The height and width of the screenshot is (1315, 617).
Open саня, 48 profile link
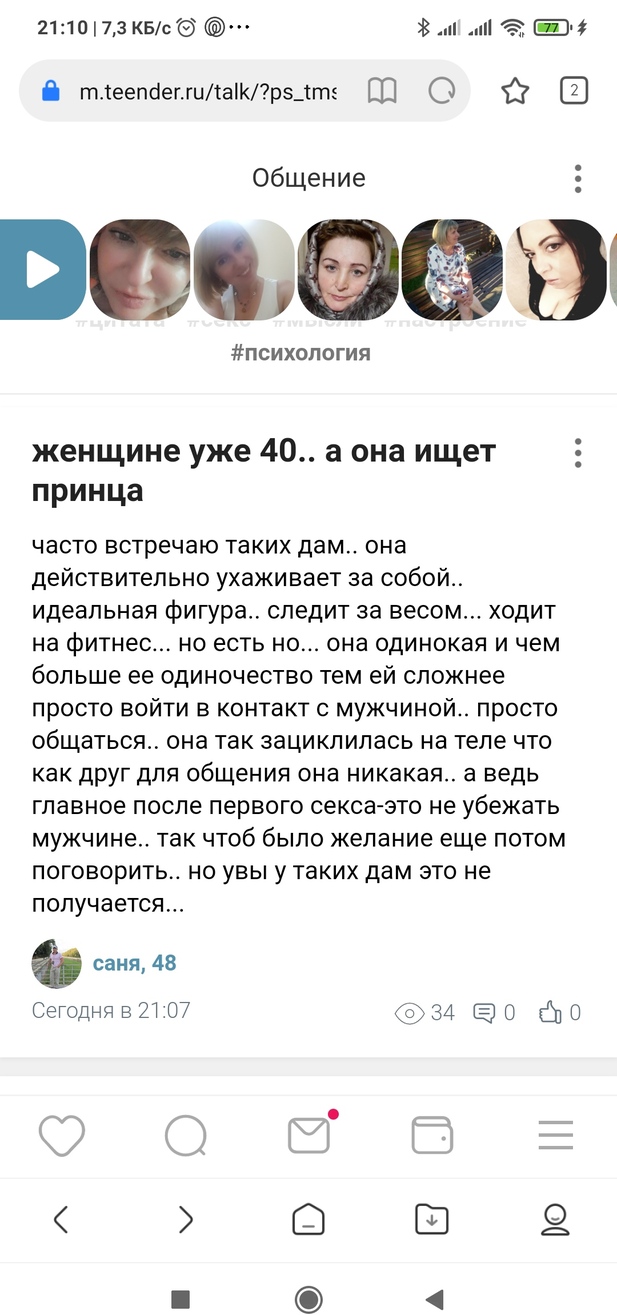click(134, 963)
